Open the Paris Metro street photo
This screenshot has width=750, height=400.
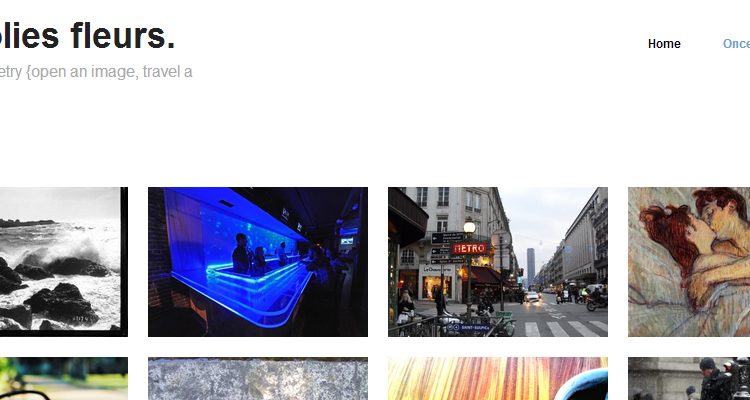coord(497,262)
